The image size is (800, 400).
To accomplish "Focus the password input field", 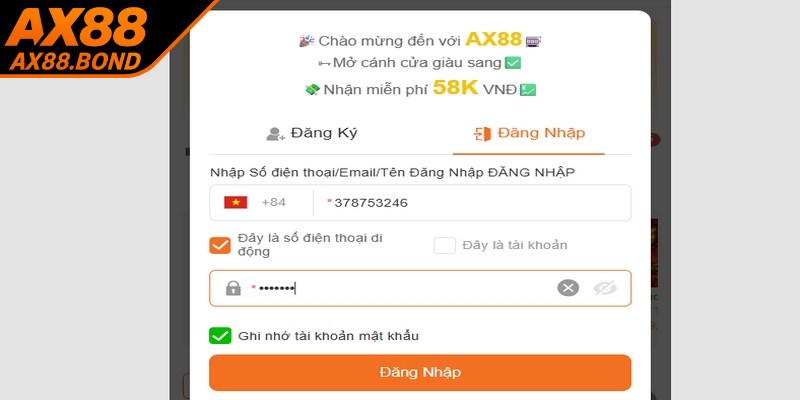I will click(400, 288).
